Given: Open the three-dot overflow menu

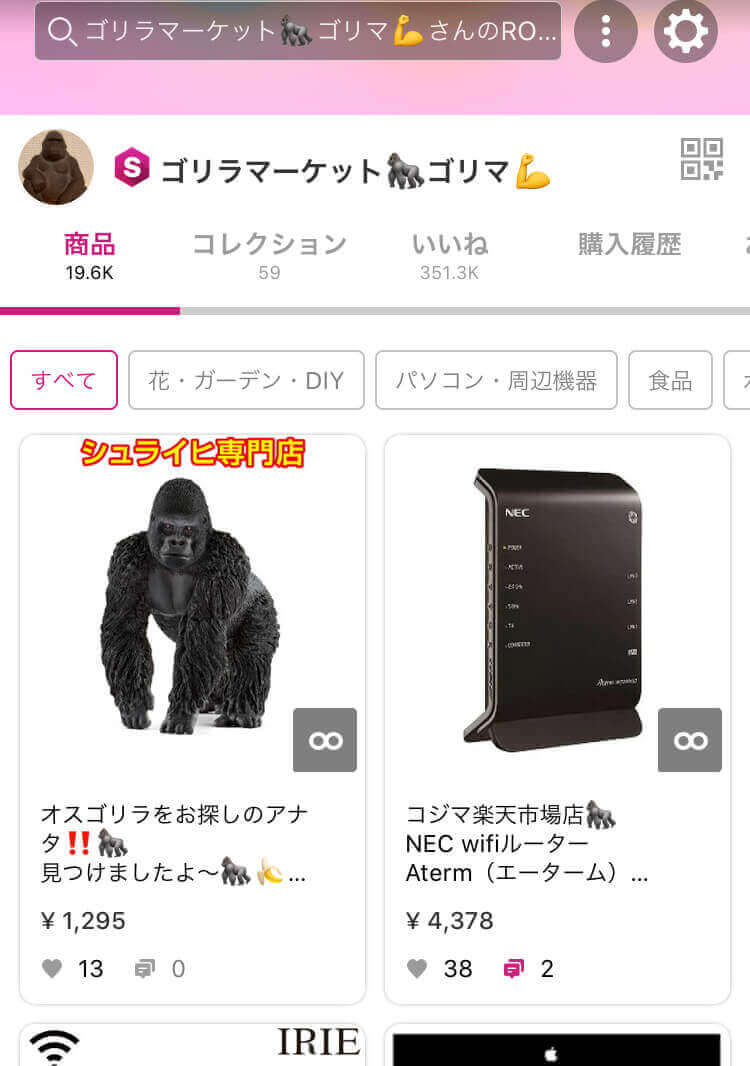Looking at the screenshot, I should [x=606, y=32].
